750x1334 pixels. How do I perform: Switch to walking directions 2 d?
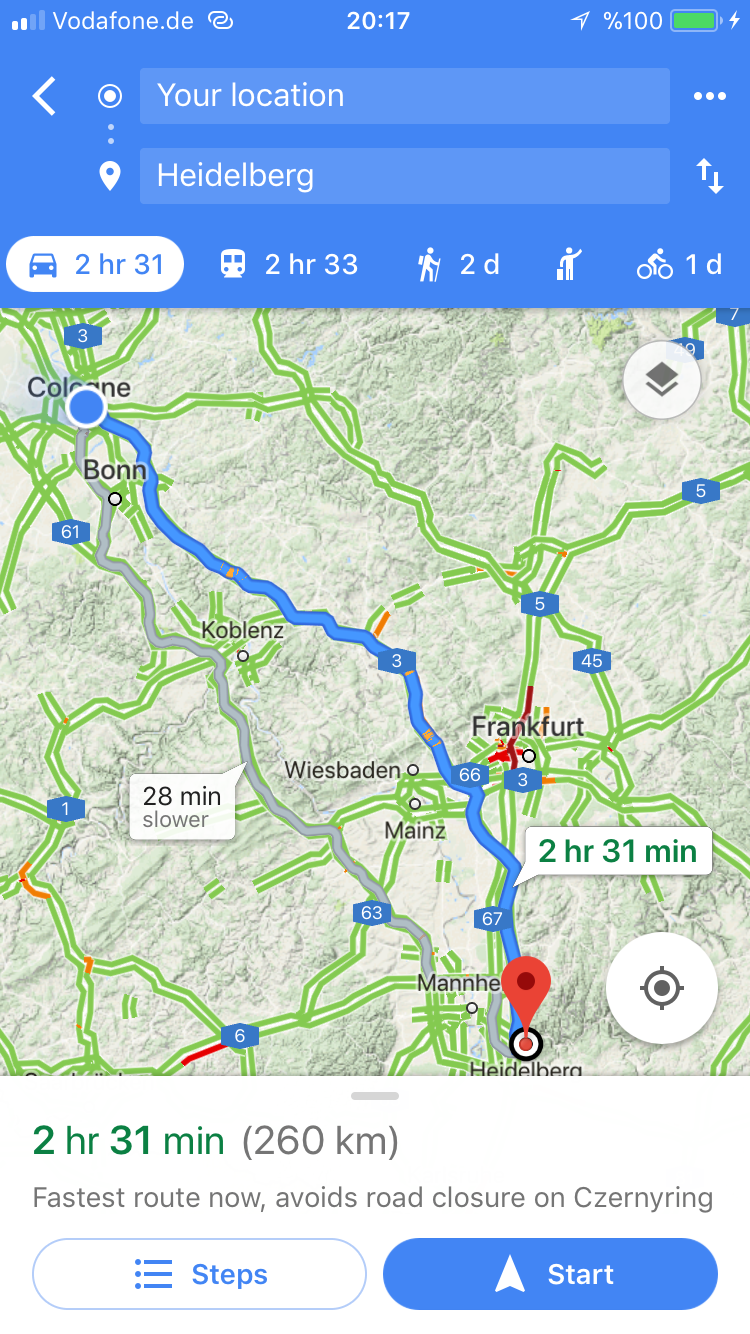pos(458,264)
